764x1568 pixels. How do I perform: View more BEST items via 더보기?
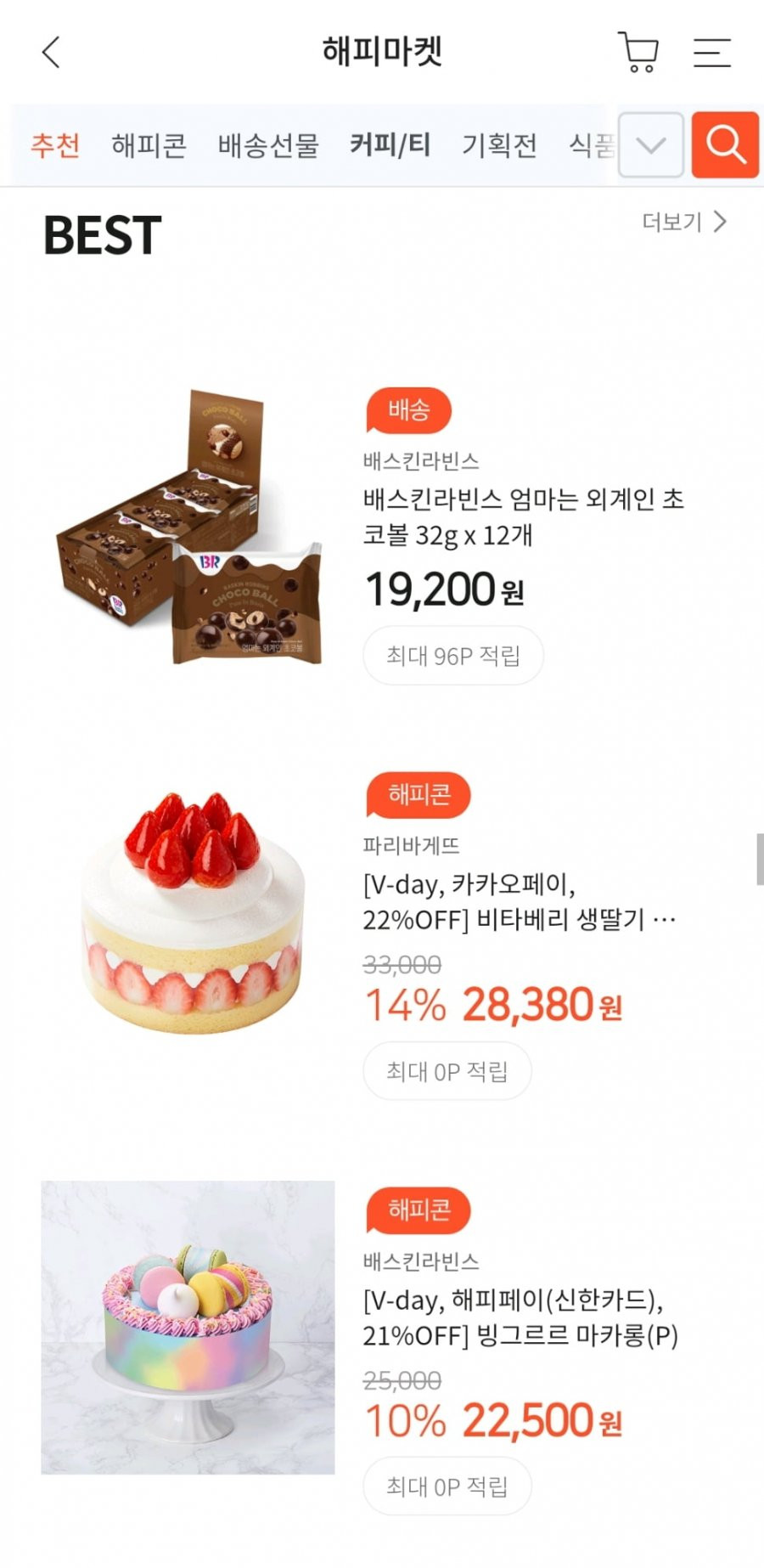684,223
